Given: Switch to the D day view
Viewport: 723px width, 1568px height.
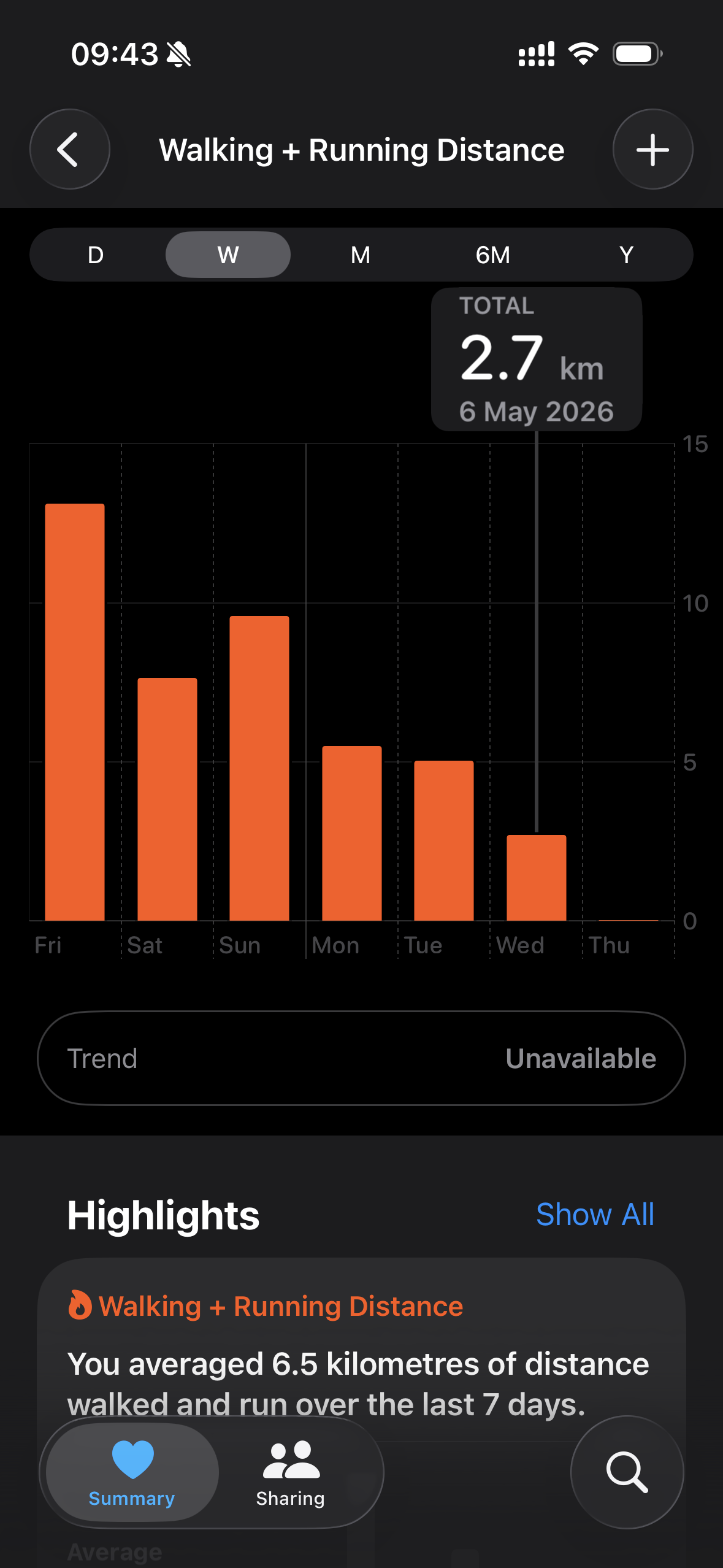Looking at the screenshot, I should 96,255.
